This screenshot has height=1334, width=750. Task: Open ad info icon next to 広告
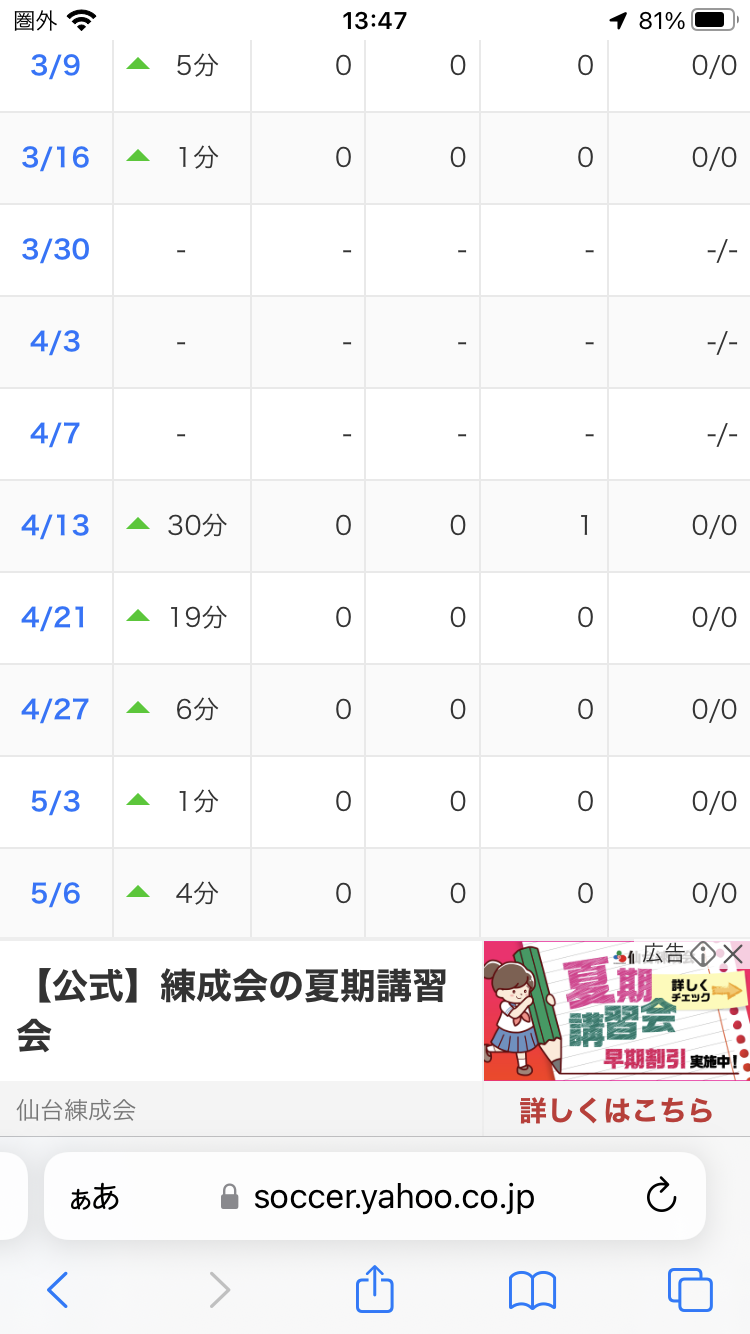[x=703, y=954]
